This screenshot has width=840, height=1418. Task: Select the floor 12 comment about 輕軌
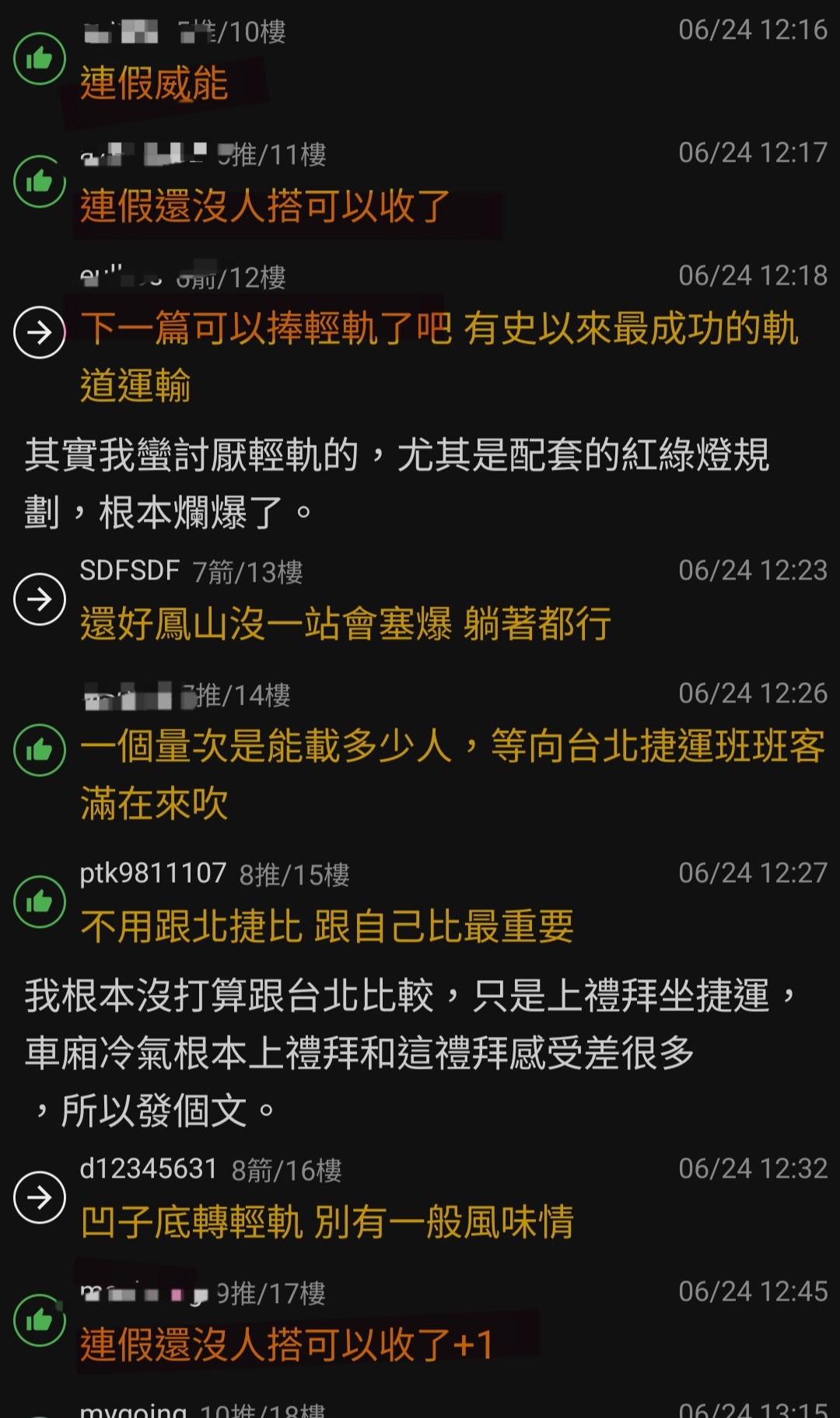[x=439, y=356]
